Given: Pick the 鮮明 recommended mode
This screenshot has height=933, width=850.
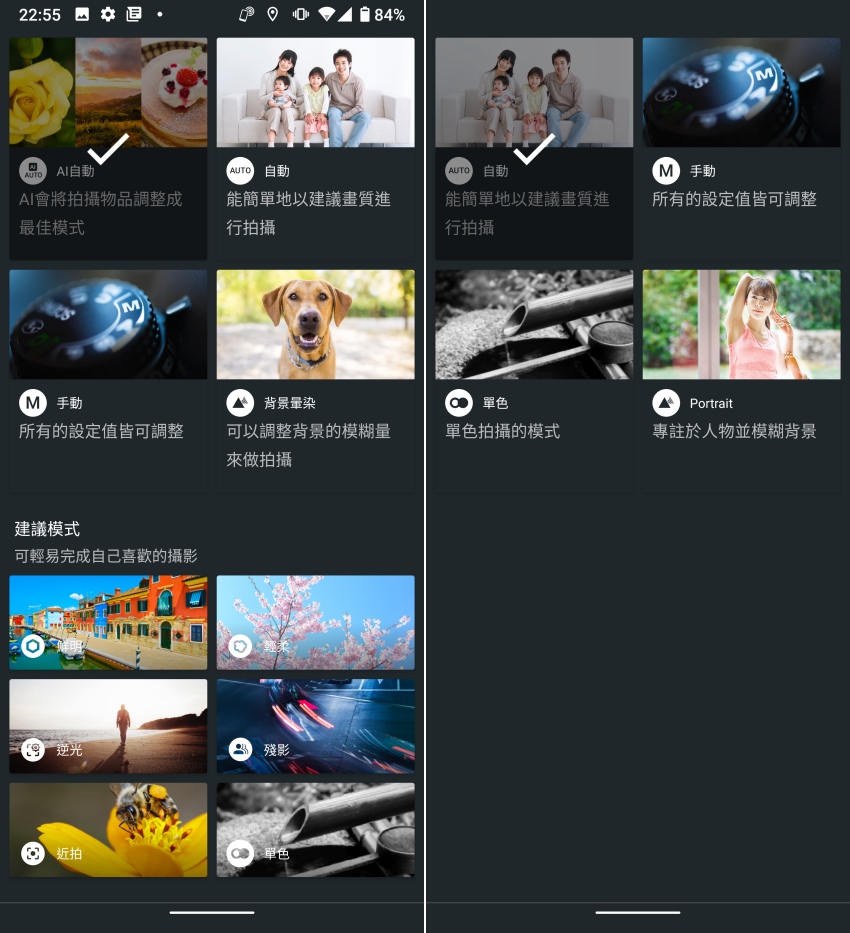Looking at the screenshot, I should tap(108, 622).
